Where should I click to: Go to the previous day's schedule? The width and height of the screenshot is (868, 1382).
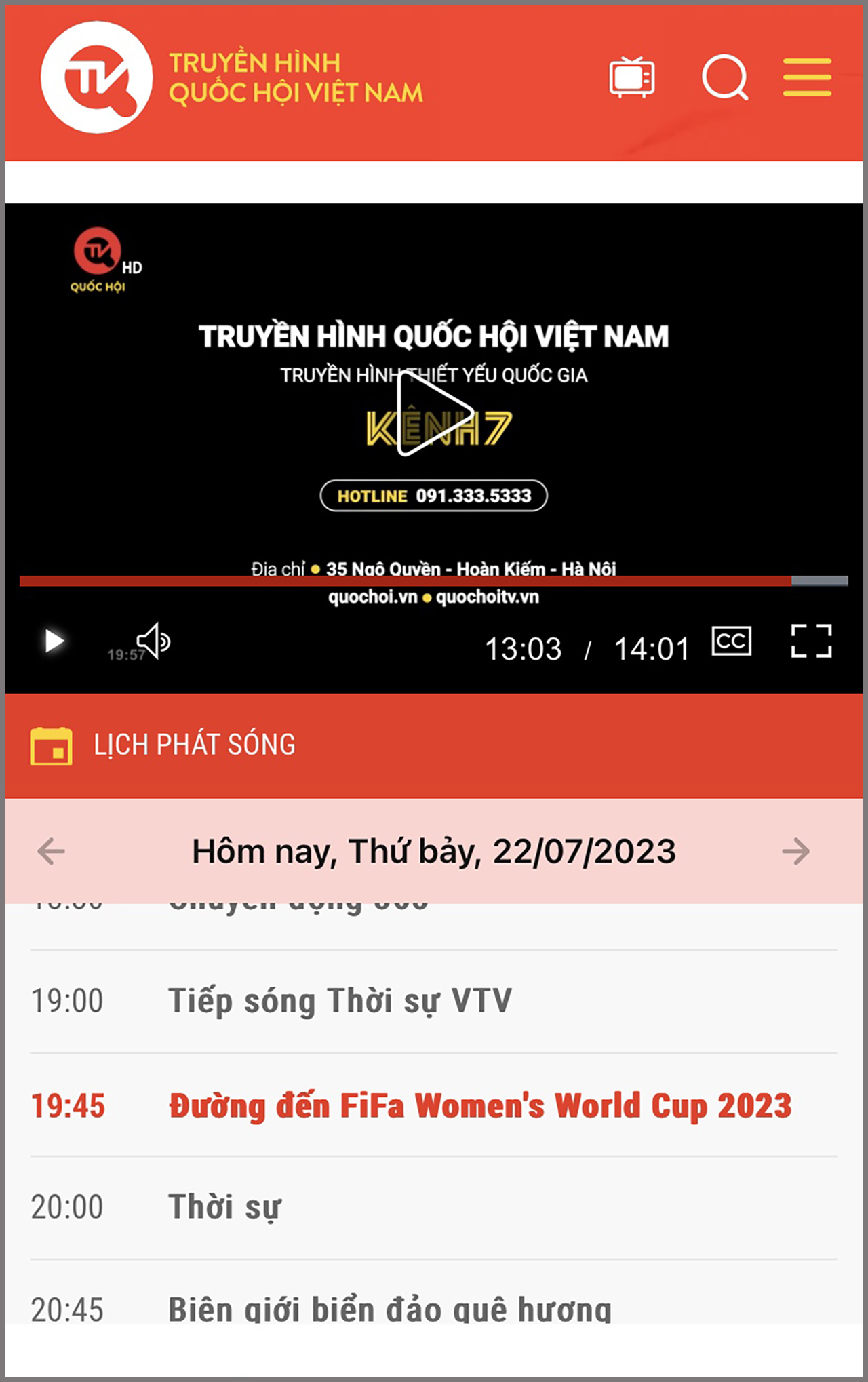pyautogui.click(x=52, y=851)
